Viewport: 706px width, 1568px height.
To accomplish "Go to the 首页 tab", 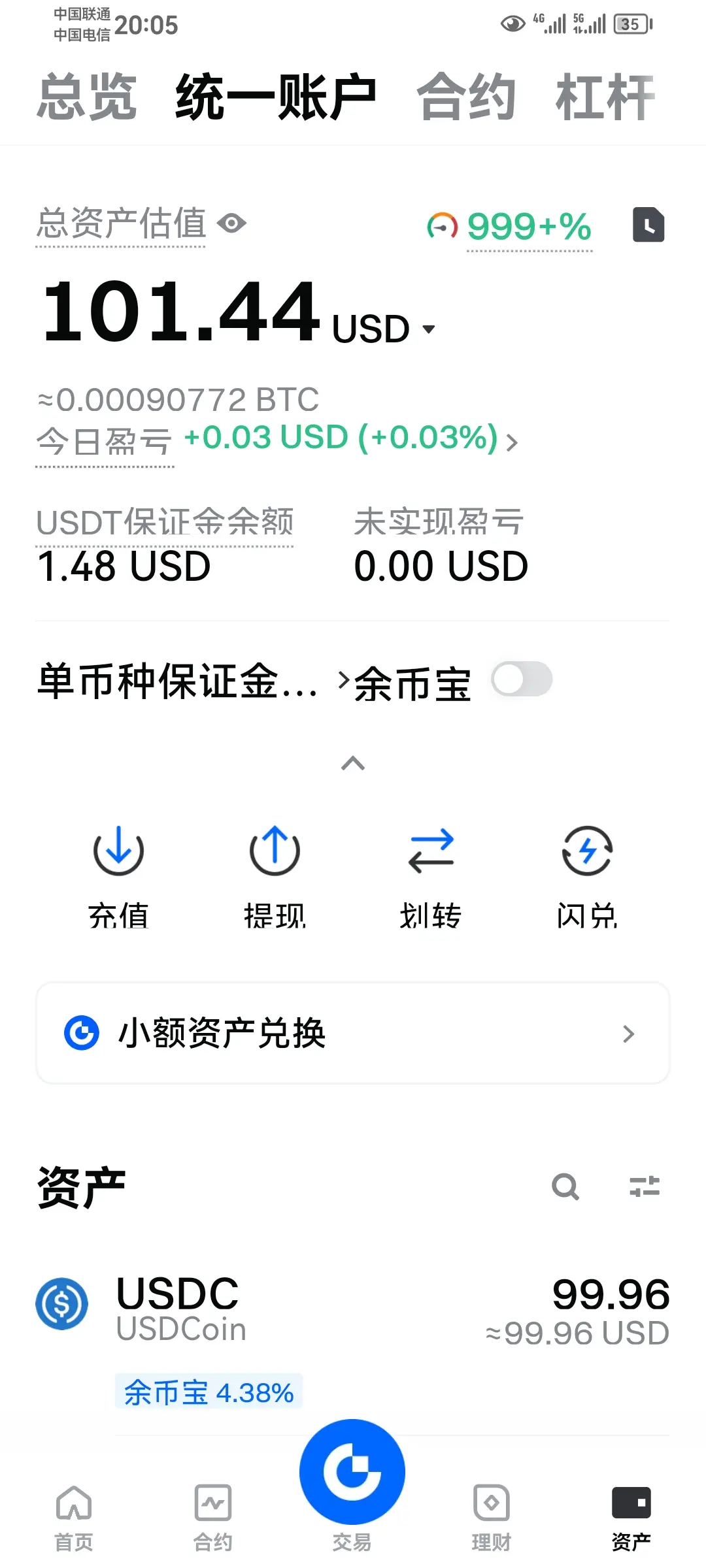I will point(74,1518).
